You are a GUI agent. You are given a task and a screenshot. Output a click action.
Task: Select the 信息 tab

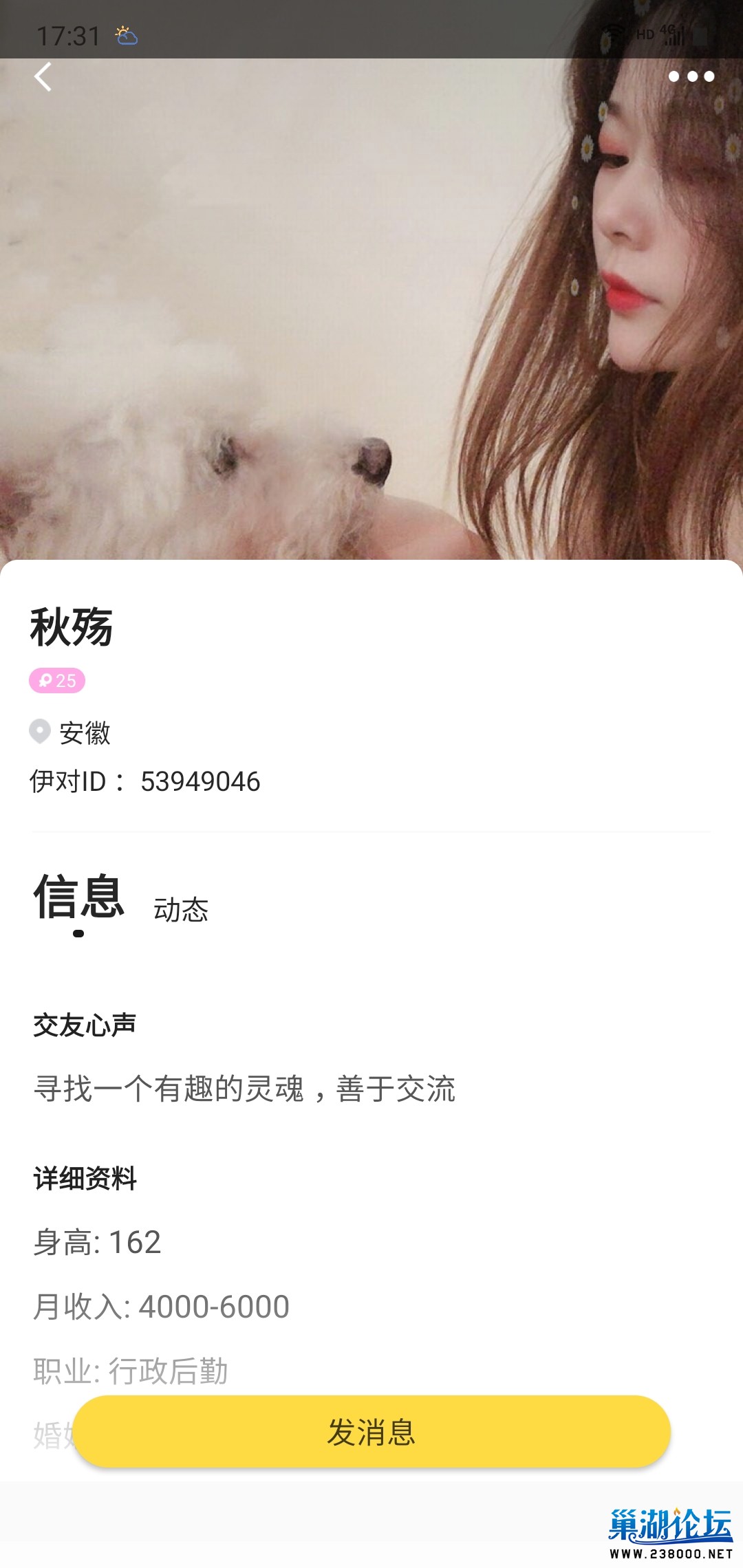78,898
